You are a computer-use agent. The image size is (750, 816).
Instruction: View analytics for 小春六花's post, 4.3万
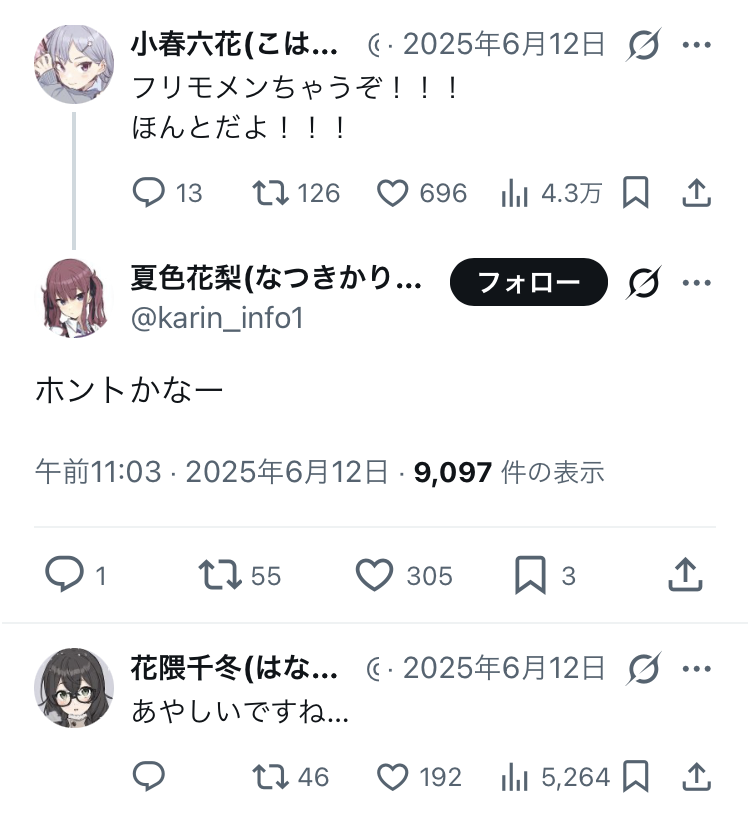click(514, 193)
